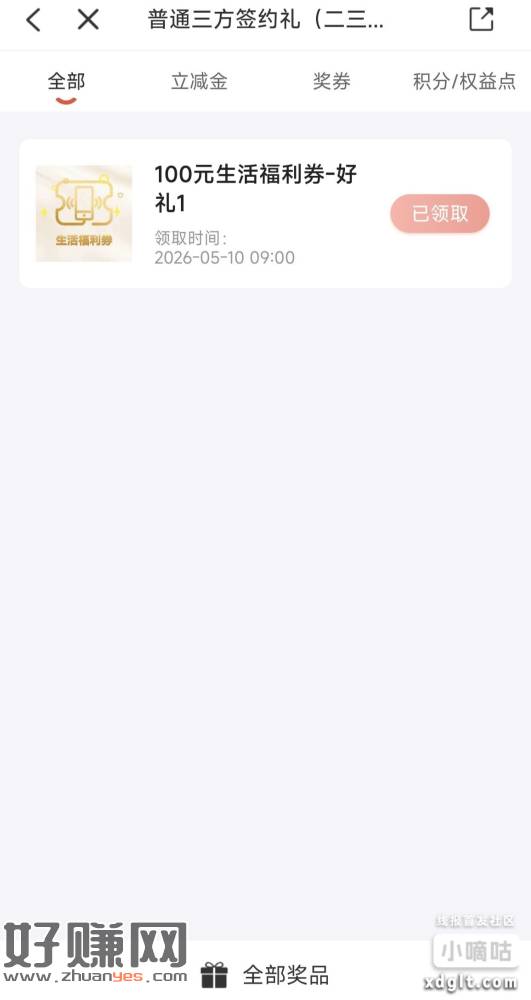
Task: Switch to the 立减金 tab
Action: (199, 82)
